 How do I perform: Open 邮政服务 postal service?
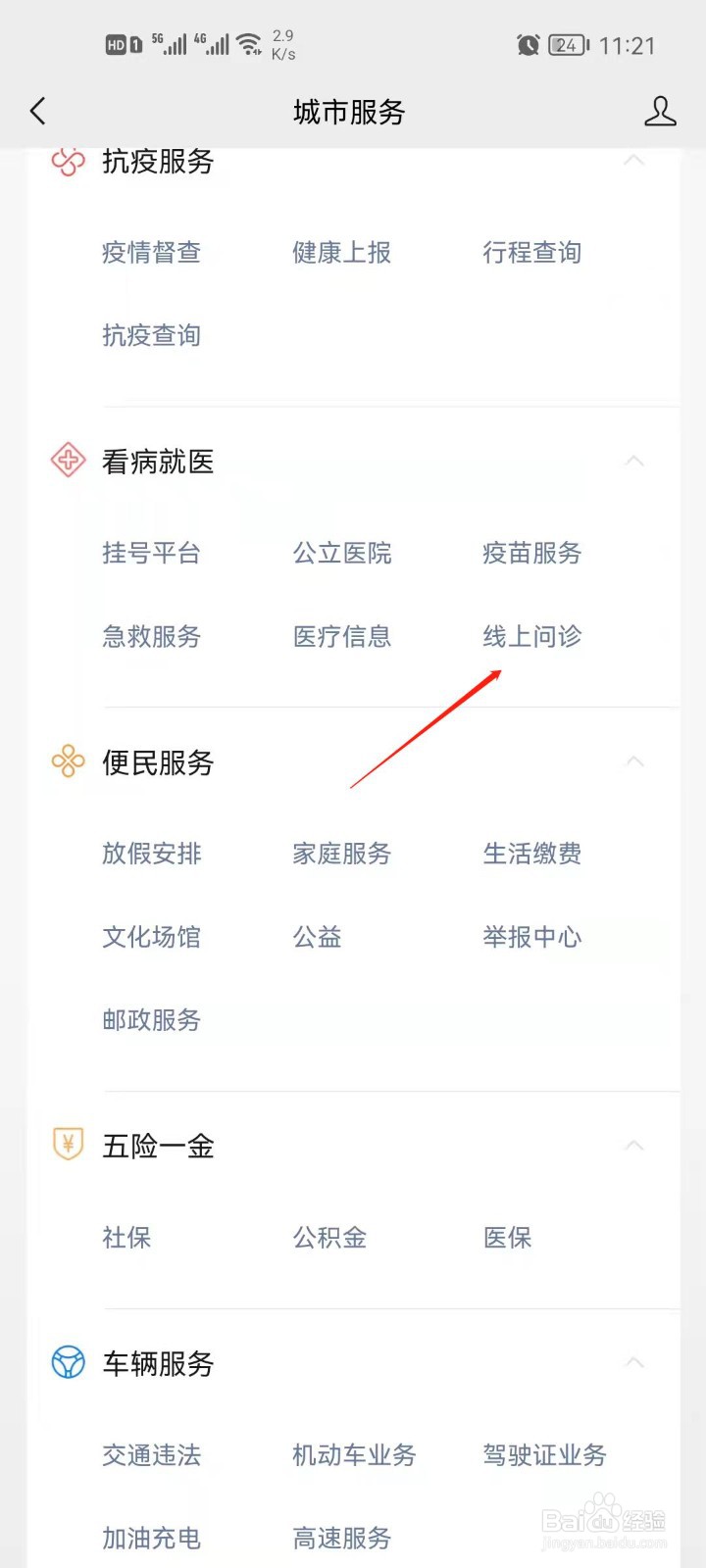pos(152,1020)
